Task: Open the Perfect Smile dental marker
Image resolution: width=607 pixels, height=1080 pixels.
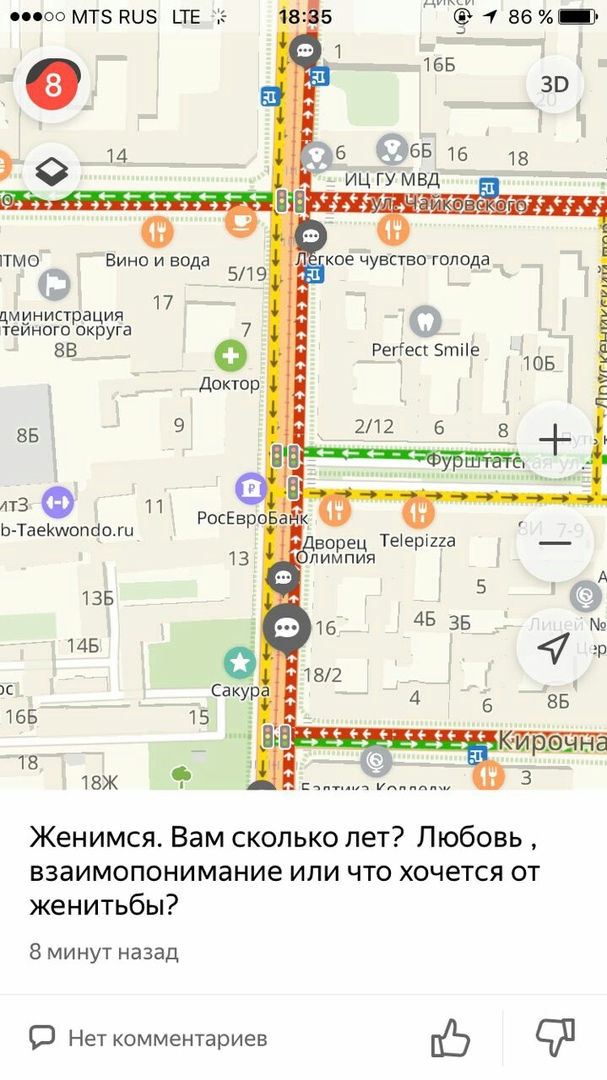Action: pyautogui.click(x=425, y=321)
